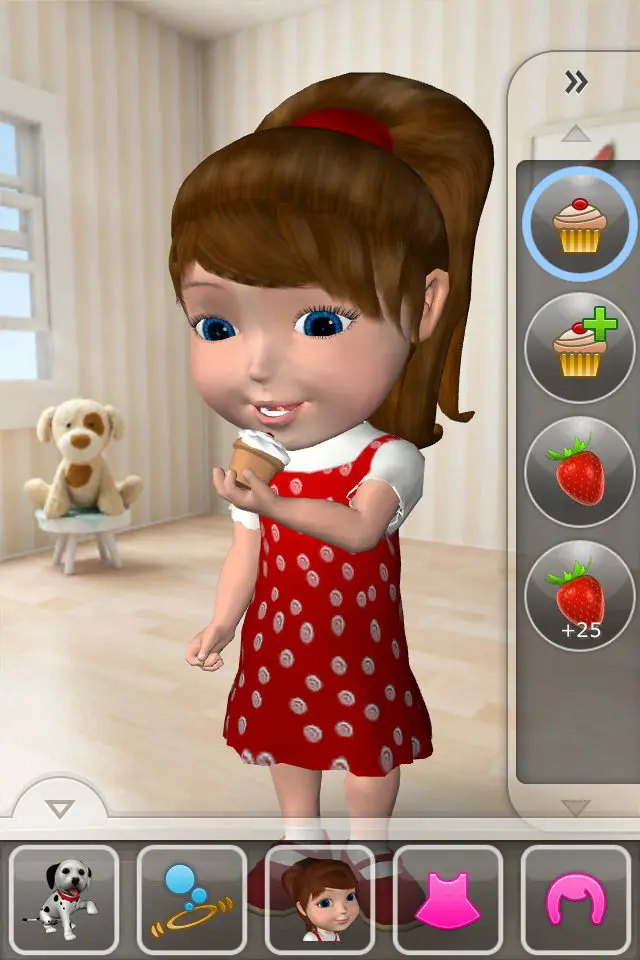640x960 pixels.
Task: Open the bubbles and hoop toys
Action: pos(192,900)
